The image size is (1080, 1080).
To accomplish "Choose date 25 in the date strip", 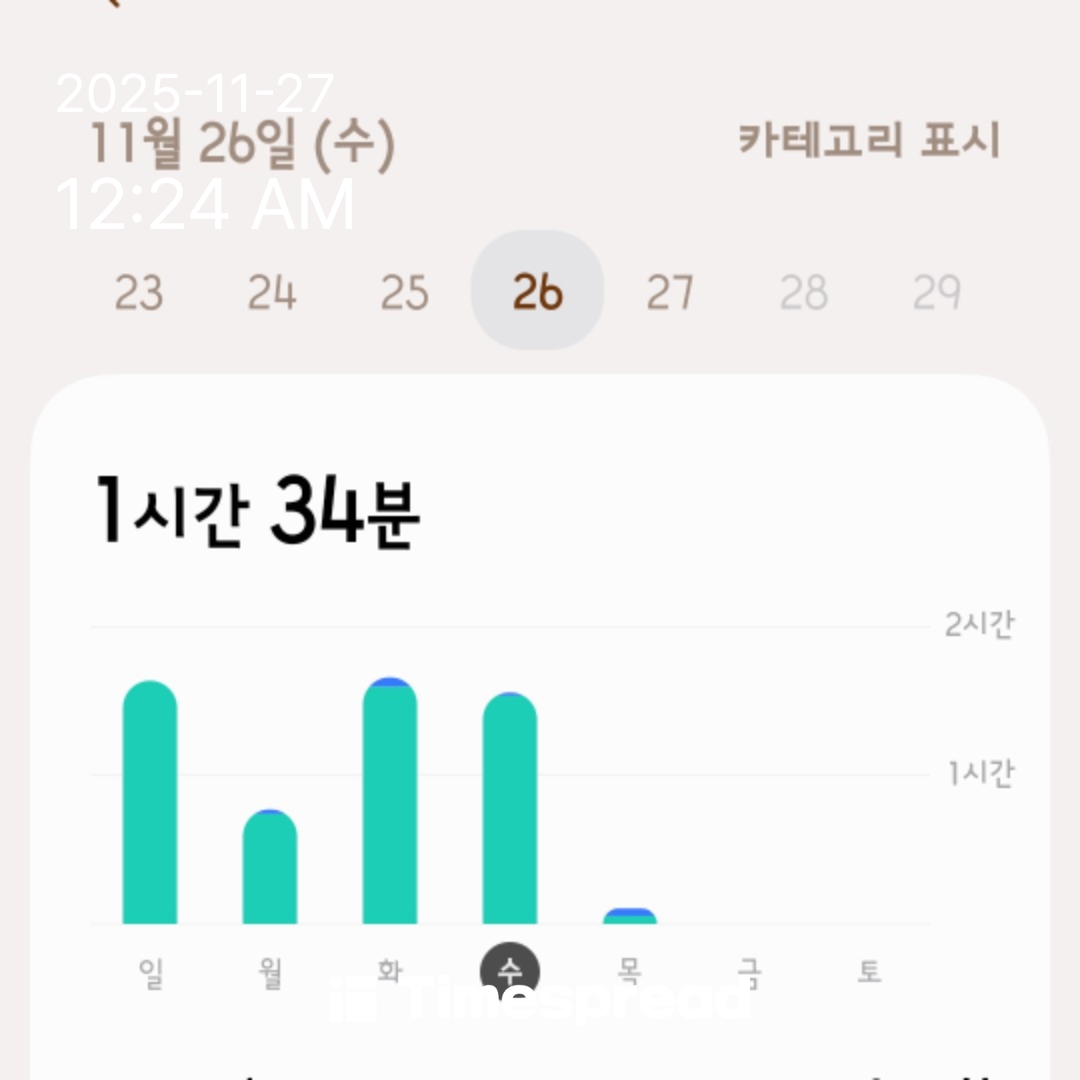I will (x=404, y=292).
